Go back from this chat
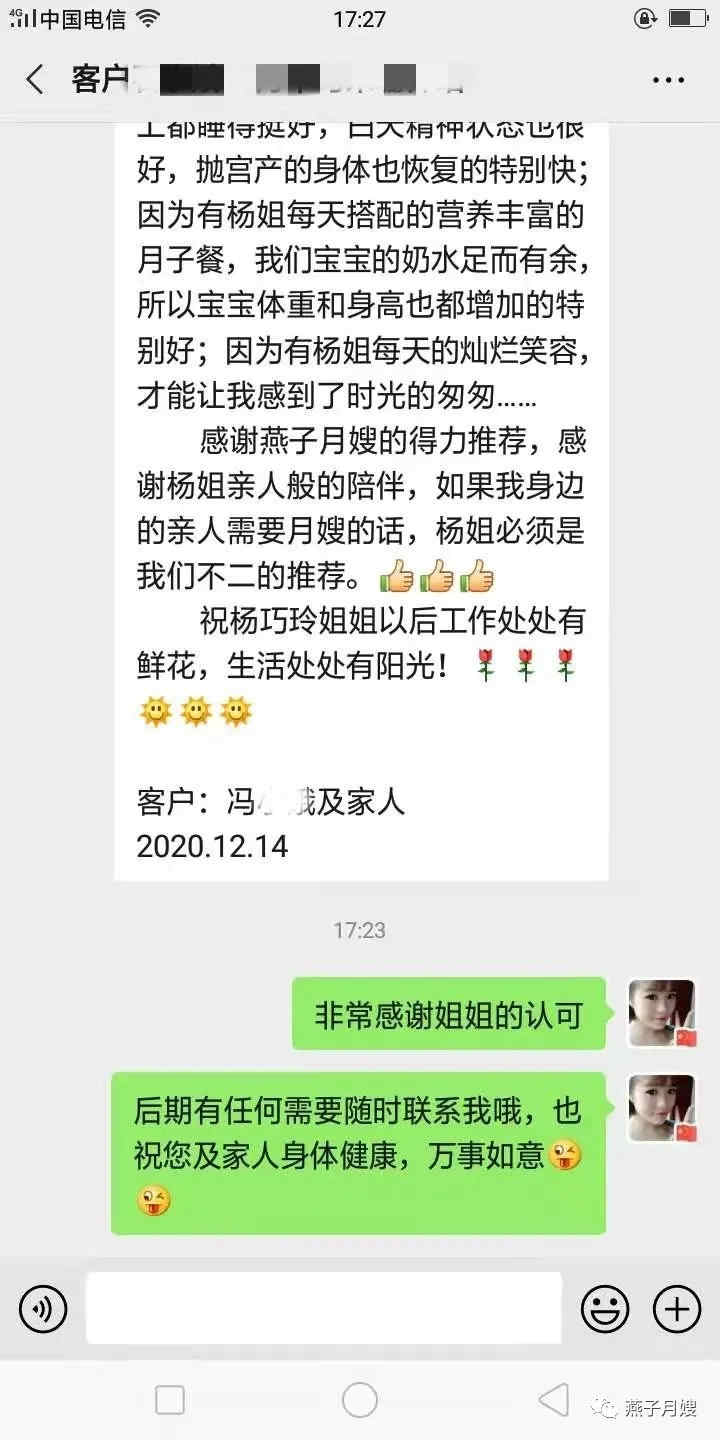The width and height of the screenshot is (720, 1440). (36, 80)
